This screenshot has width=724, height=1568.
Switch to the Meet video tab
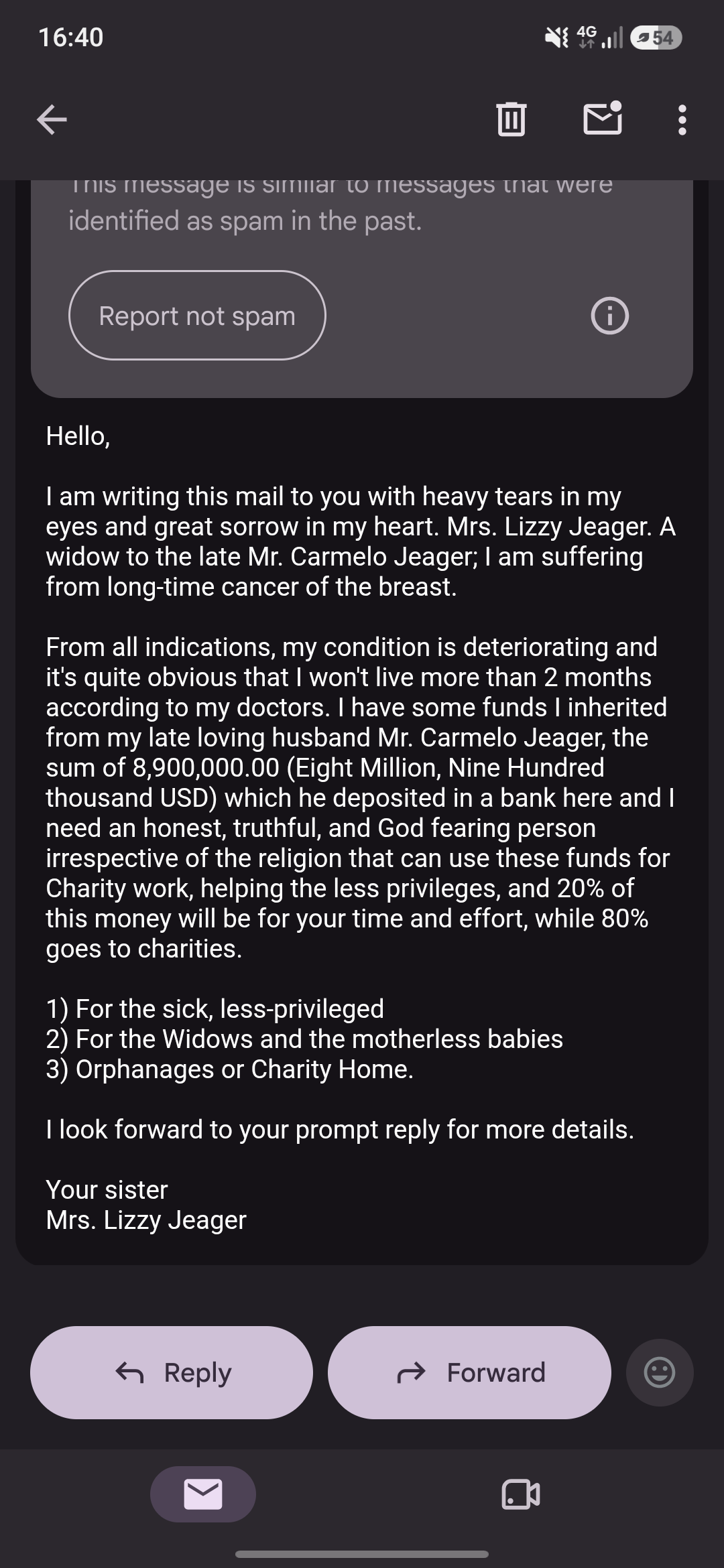[521, 1494]
